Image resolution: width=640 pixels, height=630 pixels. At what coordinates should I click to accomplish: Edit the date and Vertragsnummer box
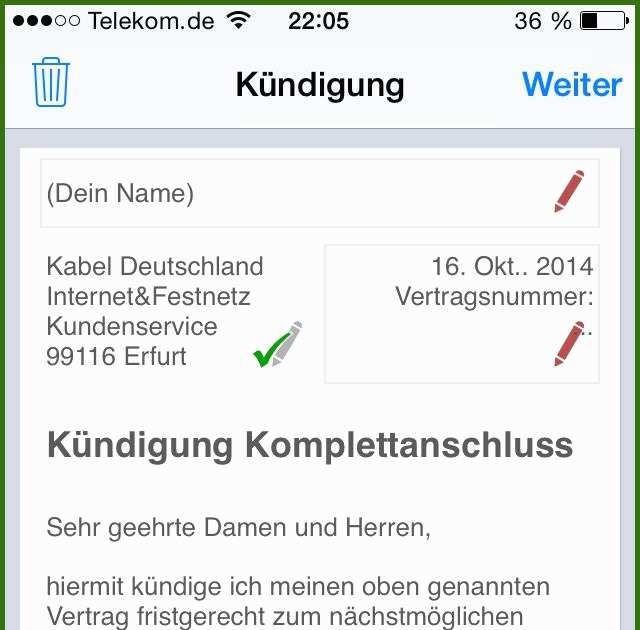click(x=568, y=343)
